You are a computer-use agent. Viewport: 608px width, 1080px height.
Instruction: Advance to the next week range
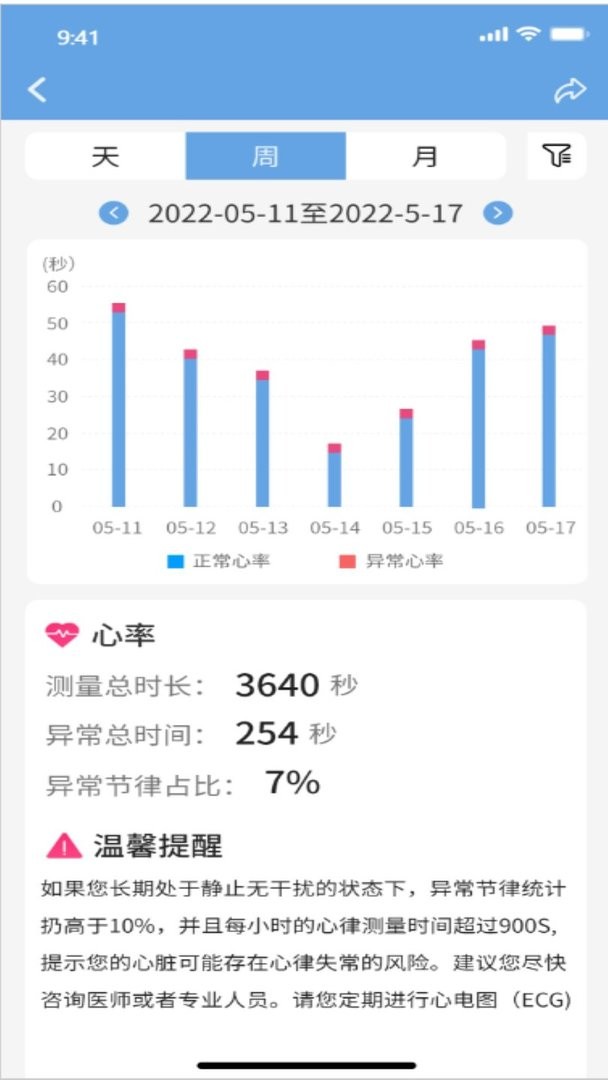pos(497,212)
